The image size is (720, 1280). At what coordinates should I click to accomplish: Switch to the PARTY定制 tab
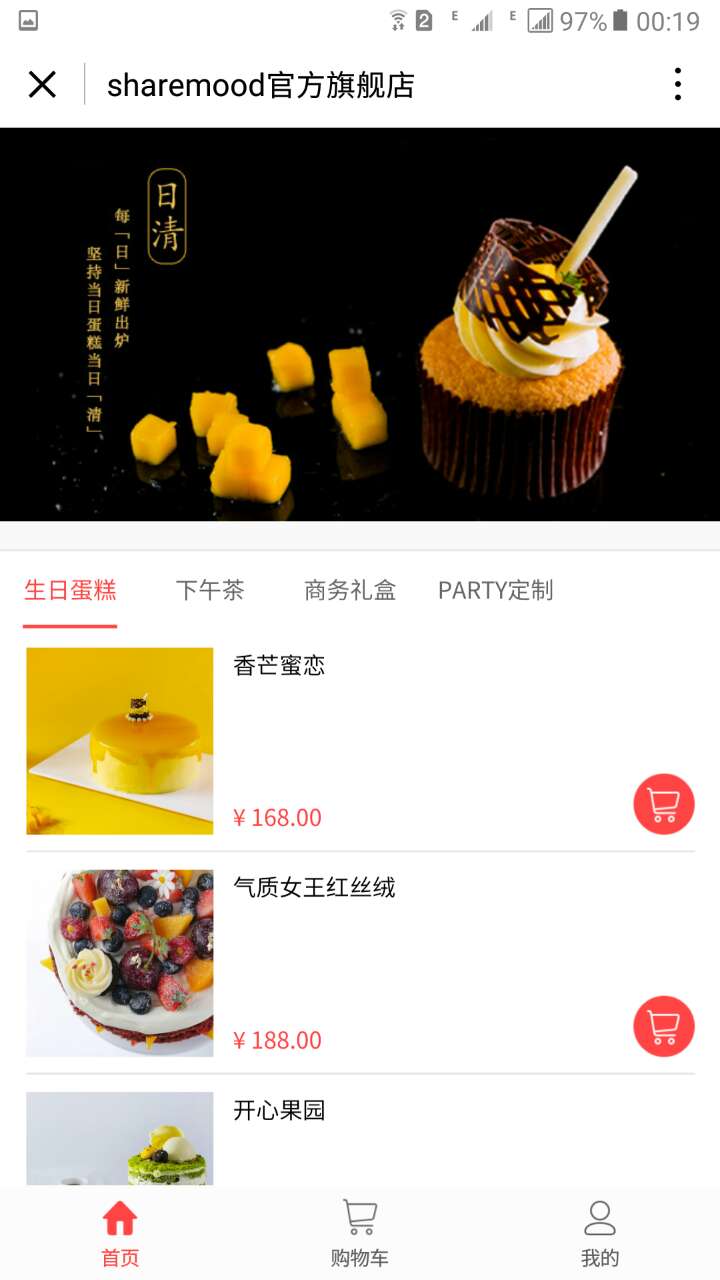coord(495,590)
